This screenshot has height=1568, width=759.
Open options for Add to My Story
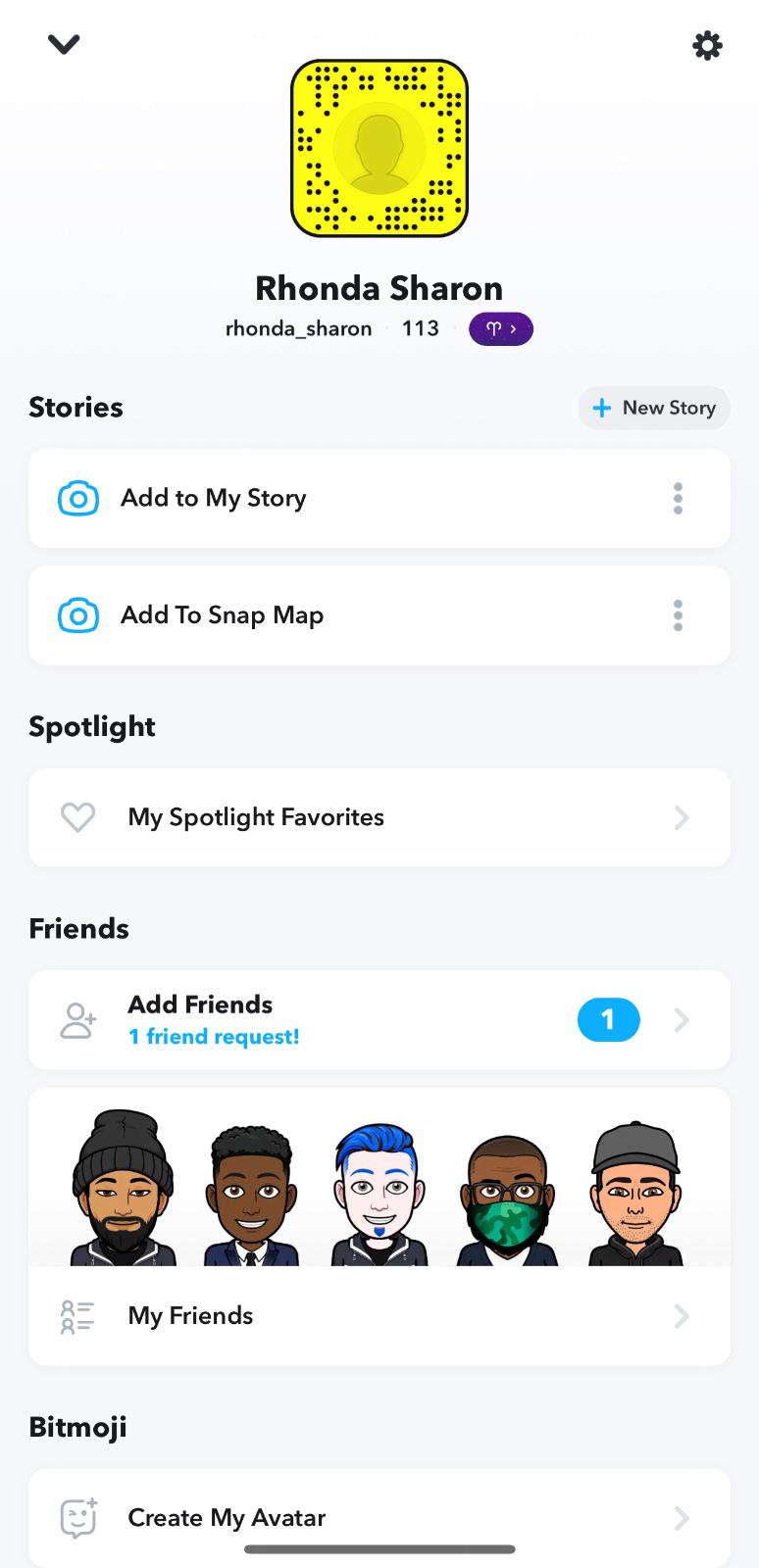678,498
